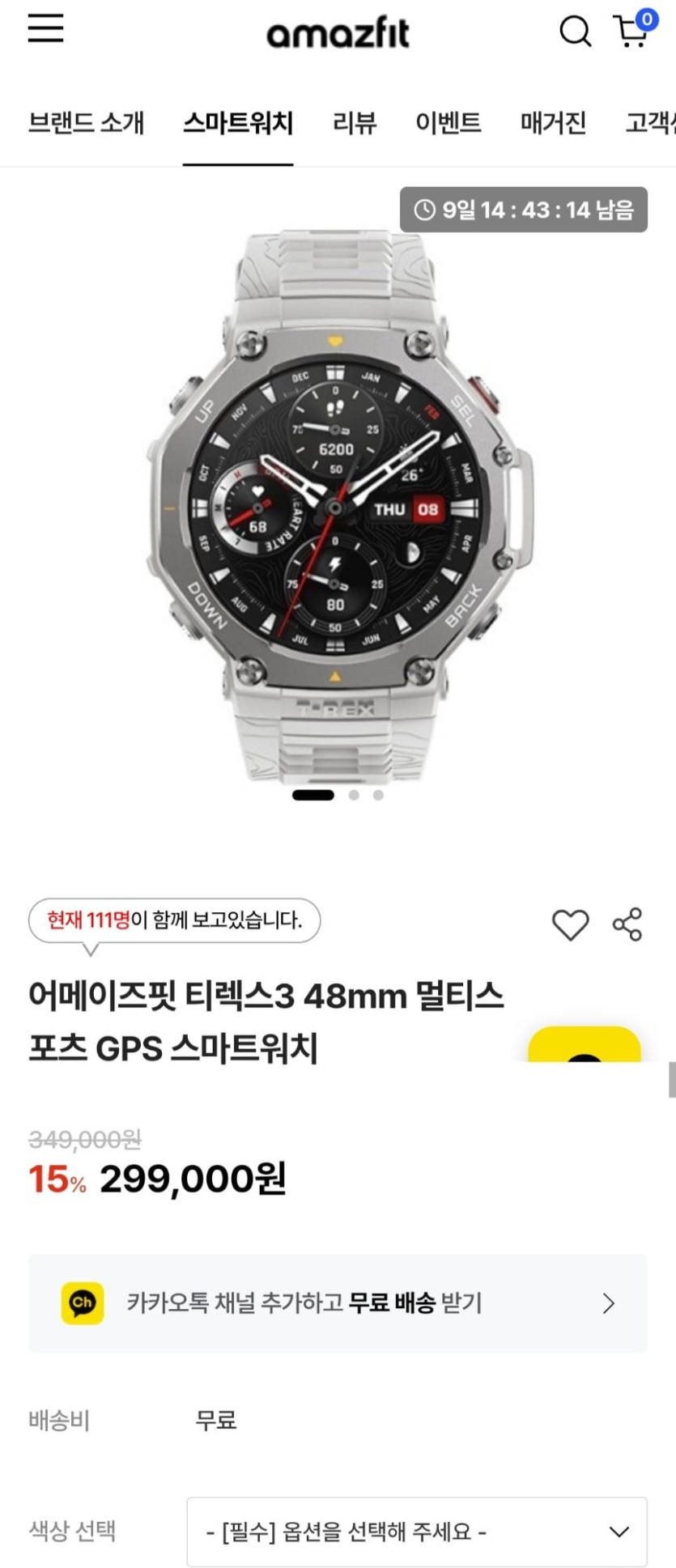
Task: Go to the amazfit home logo
Action: [x=338, y=34]
